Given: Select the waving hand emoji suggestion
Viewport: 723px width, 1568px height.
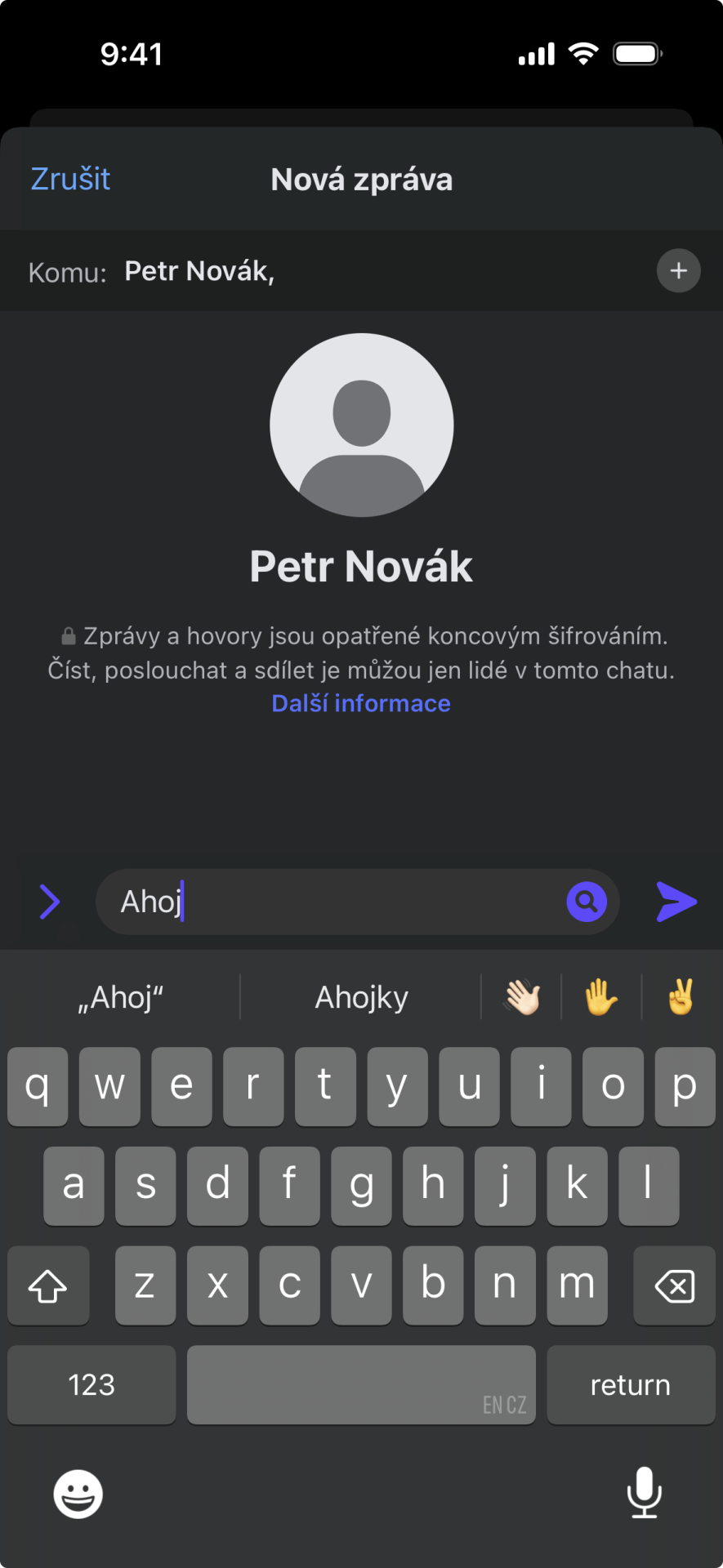Looking at the screenshot, I should (x=521, y=996).
